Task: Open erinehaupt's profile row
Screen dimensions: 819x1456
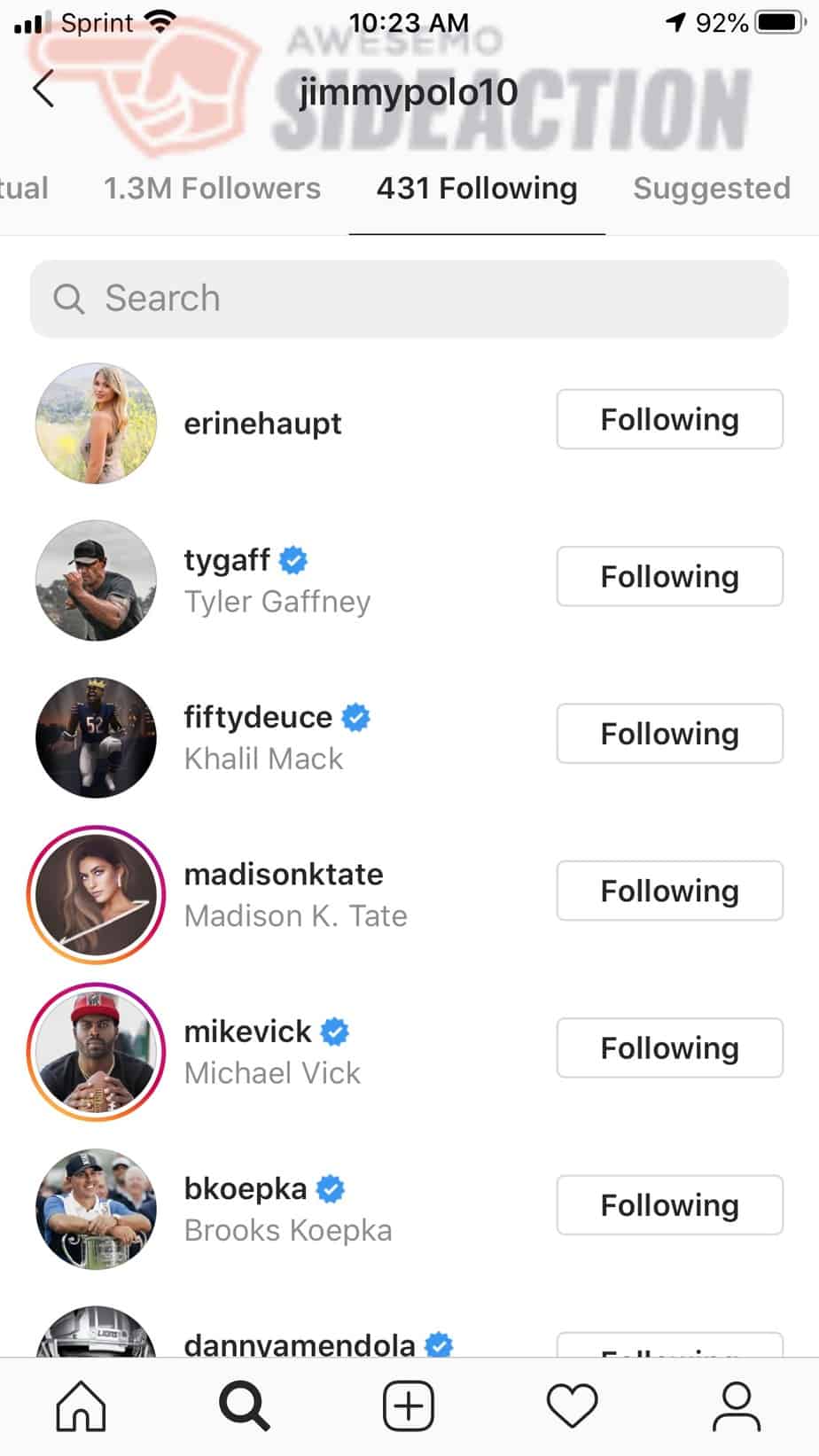Action: (409, 423)
